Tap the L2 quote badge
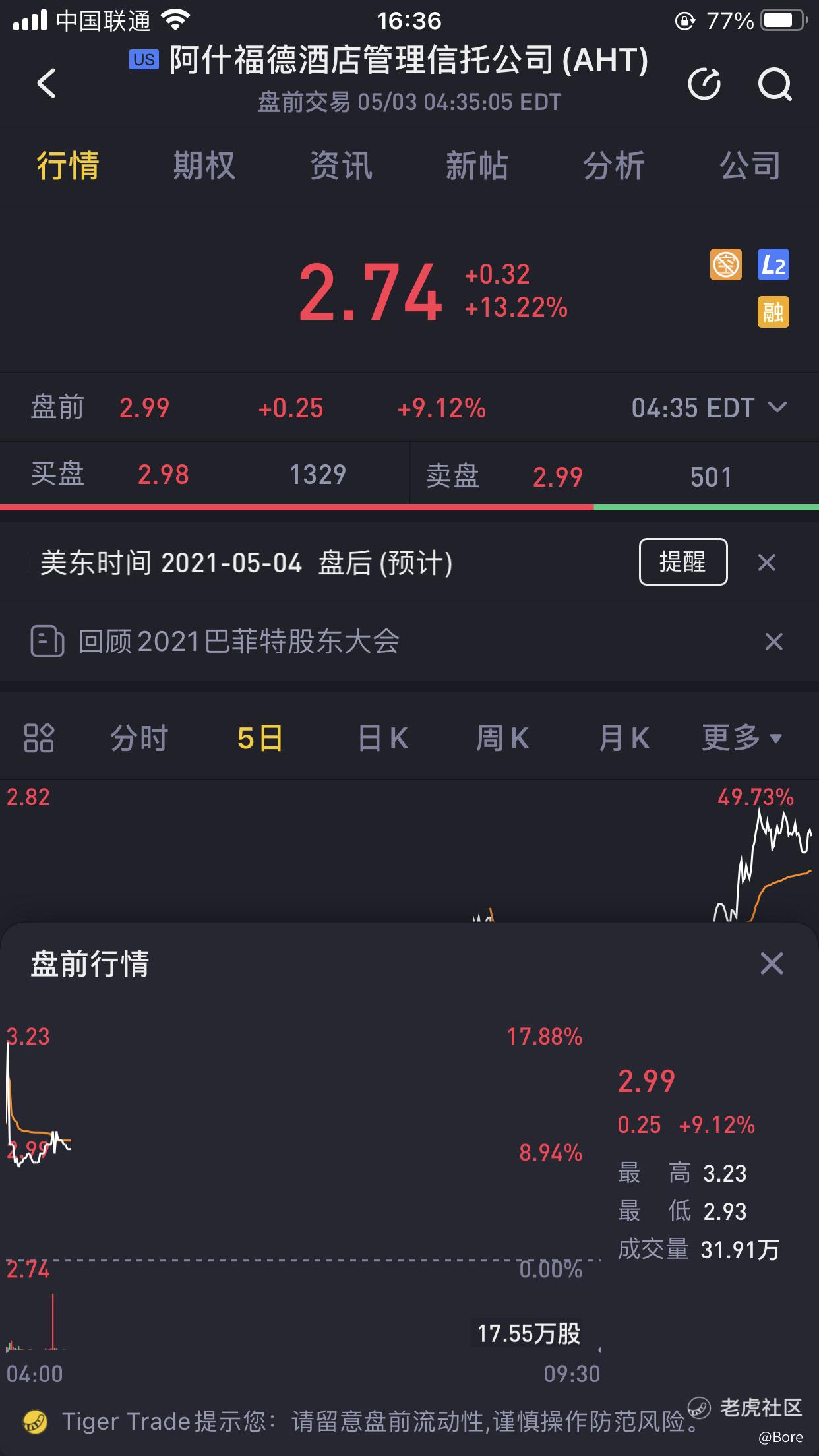The width and height of the screenshot is (819, 1456). tap(773, 265)
